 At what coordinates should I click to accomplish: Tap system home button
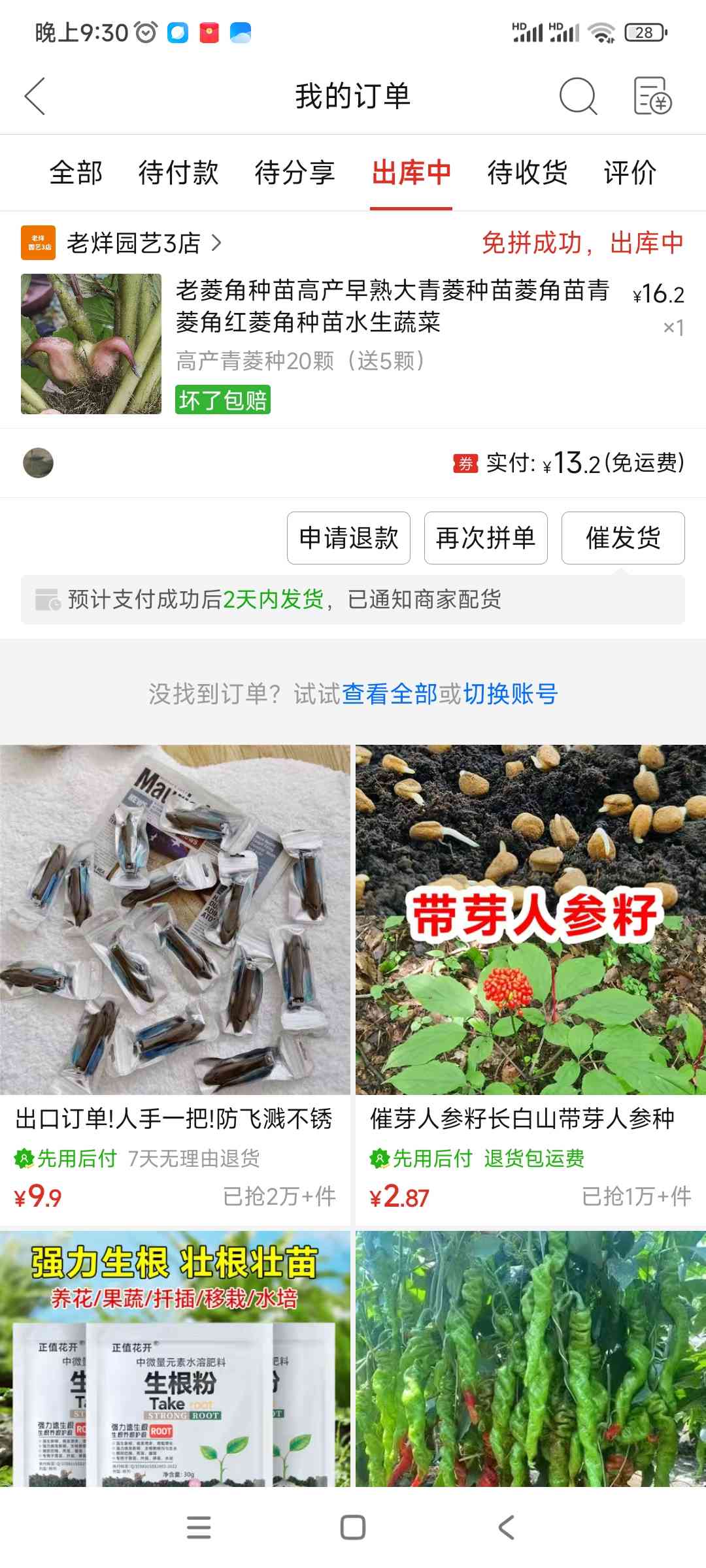353,1527
